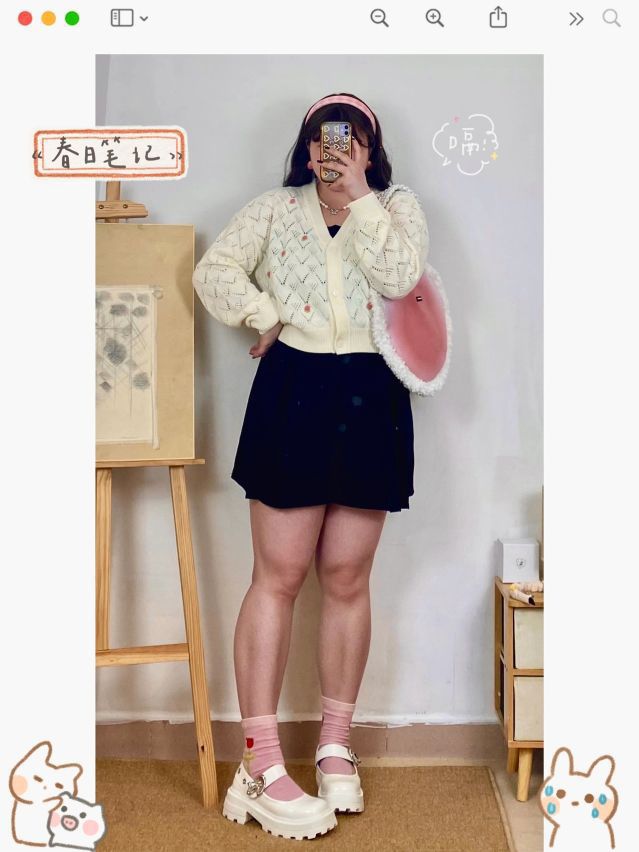The width and height of the screenshot is (639, 852).
Task: Enter full screen with the green button
Action: pyautogui.click(x=72, y=18)
